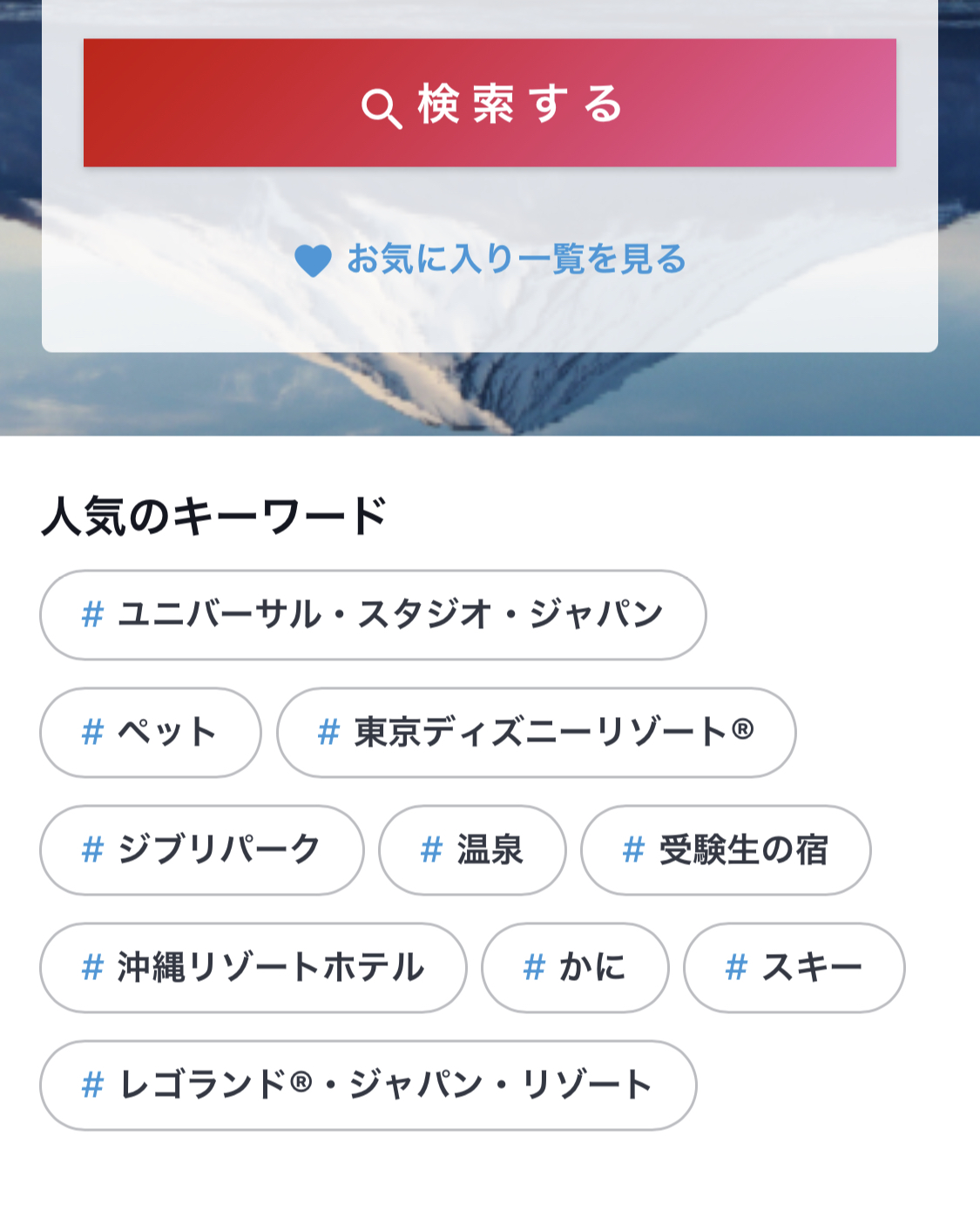Select the スキー keyword chip
Viewport: 980px width, 1224px height.
pyautogui.click(x=794, y=968)
